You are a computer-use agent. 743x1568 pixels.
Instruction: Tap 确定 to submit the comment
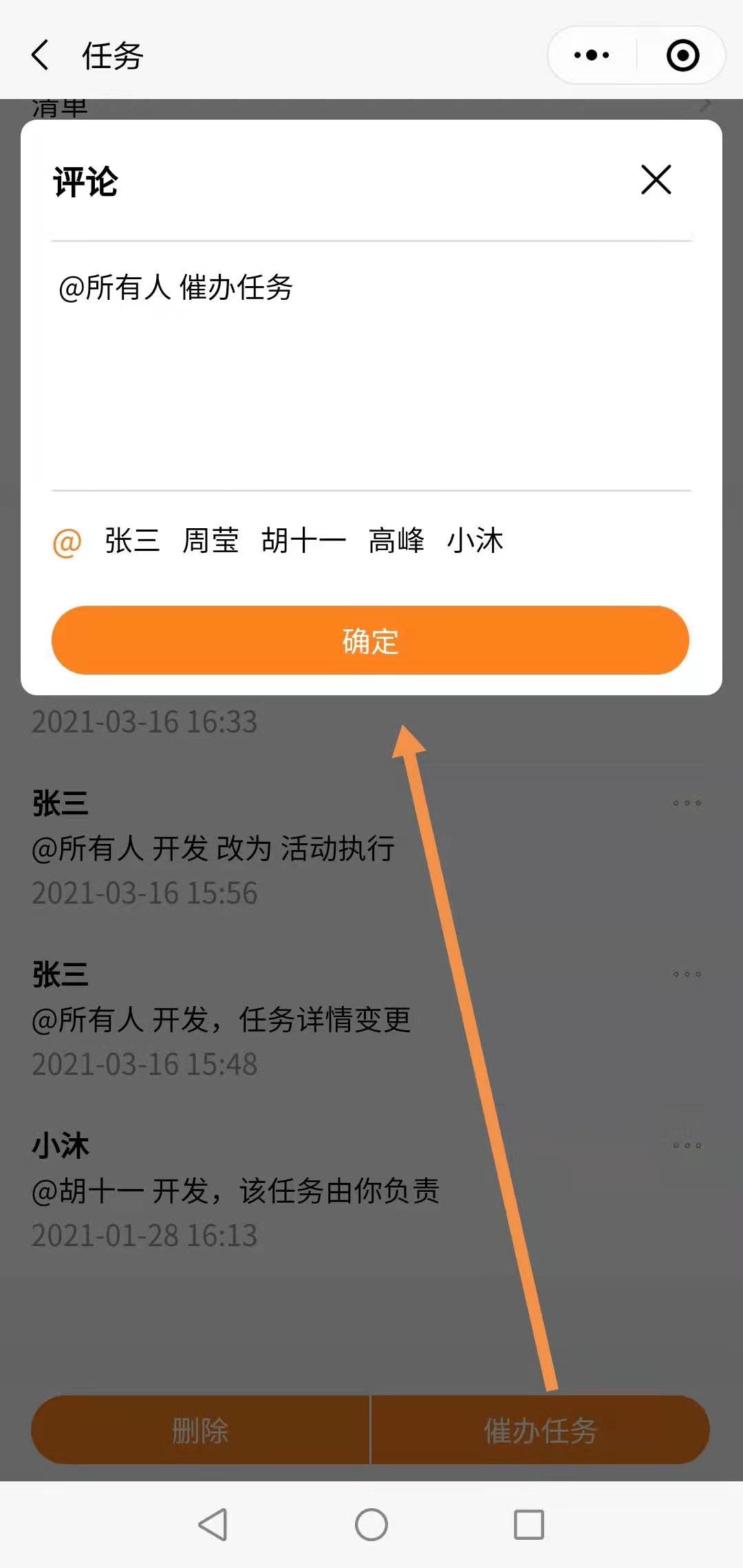370,640
